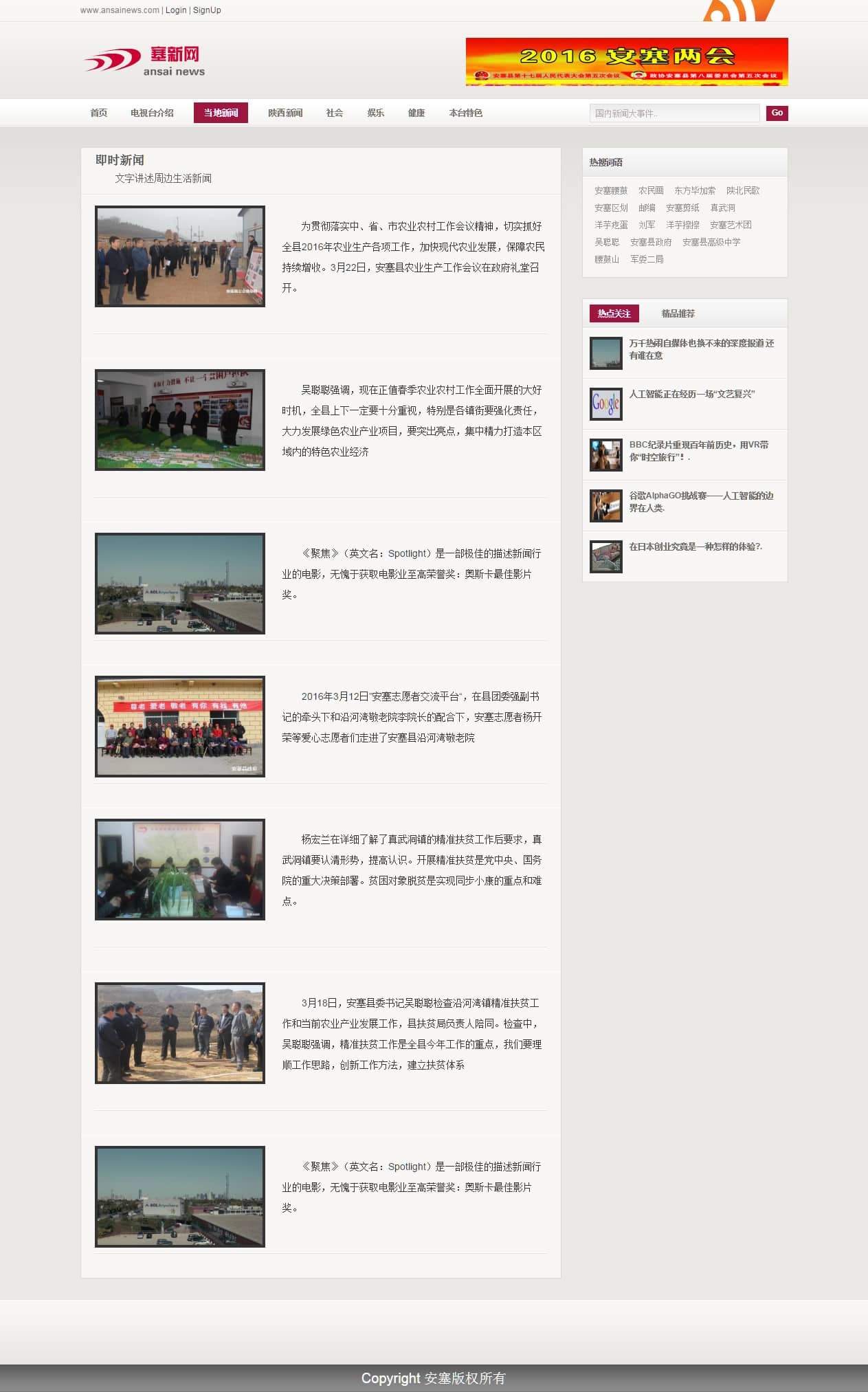Switch to the 精品推荐 tab

[x=678, y=313]
